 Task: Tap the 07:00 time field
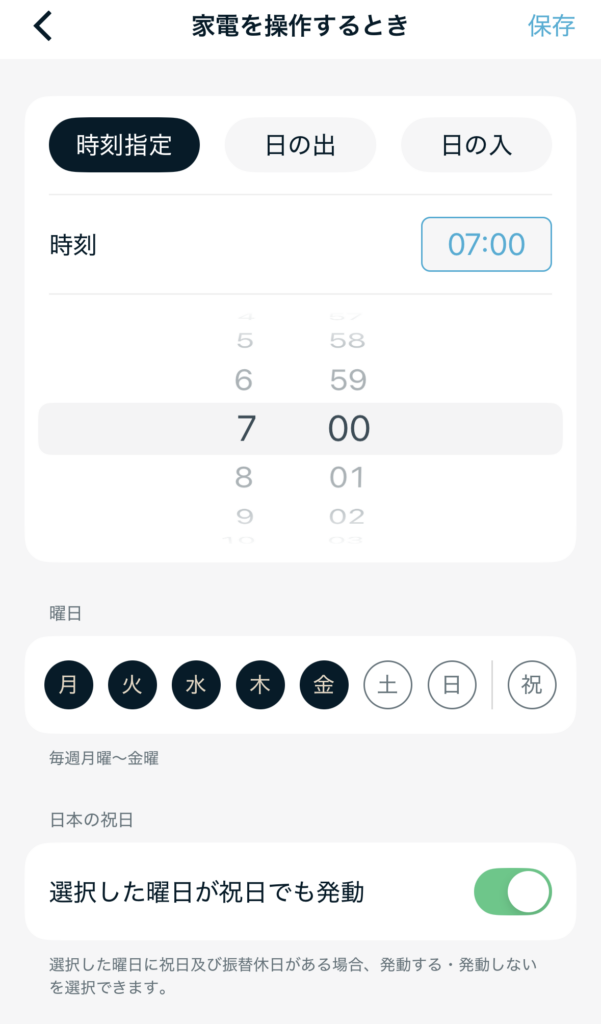pyautogui.click(x=486, y=244)
